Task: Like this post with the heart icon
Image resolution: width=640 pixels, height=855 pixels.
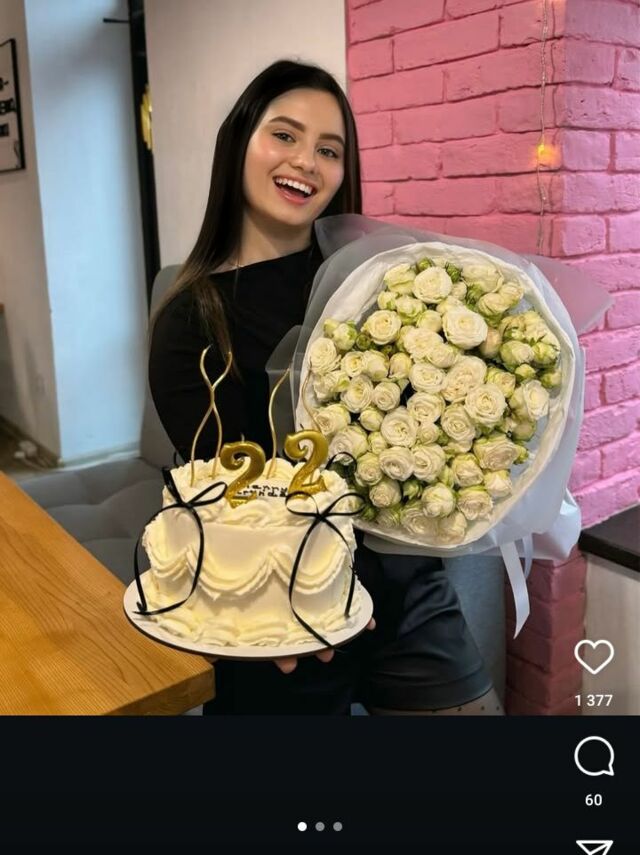Action: point(593,657)
